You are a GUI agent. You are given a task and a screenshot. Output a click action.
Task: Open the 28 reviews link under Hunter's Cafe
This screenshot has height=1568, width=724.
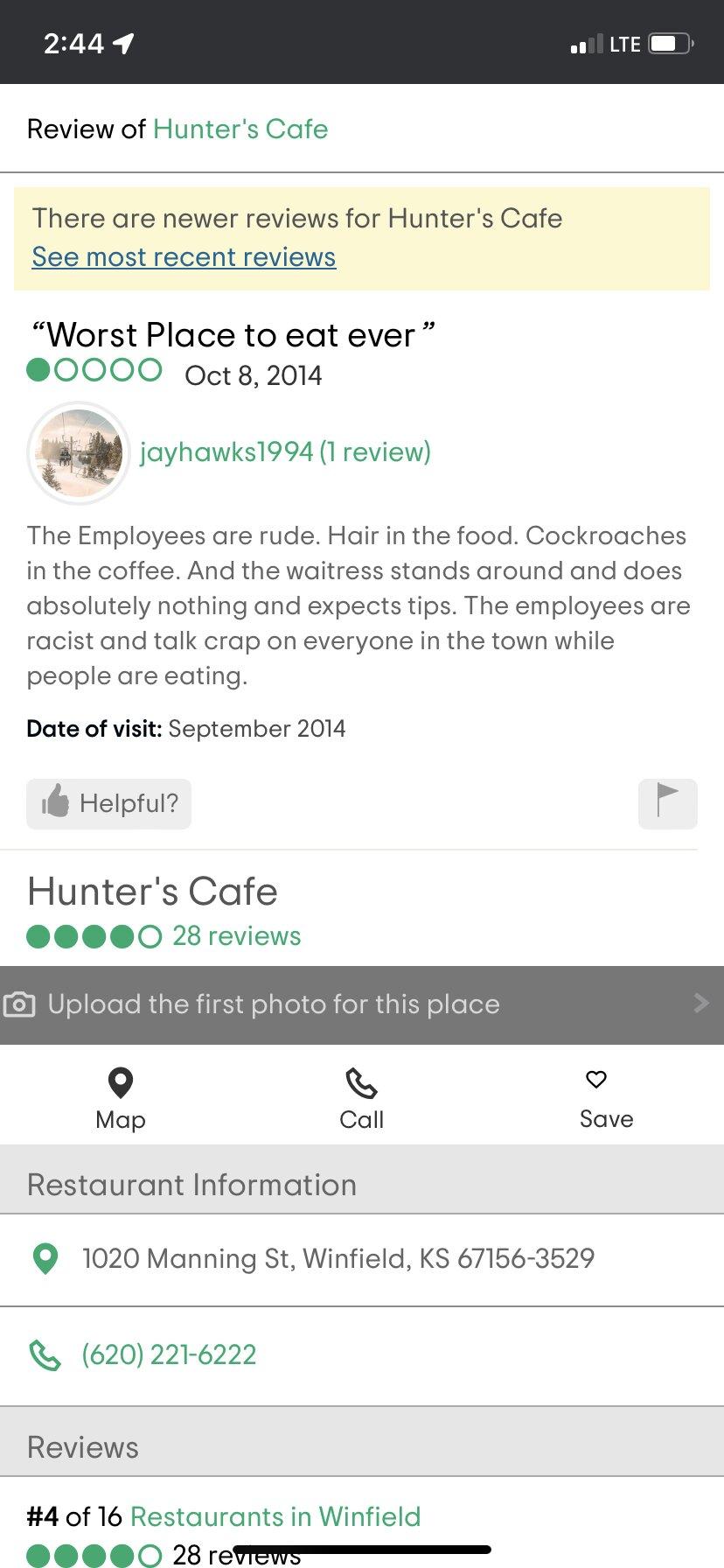236,936
